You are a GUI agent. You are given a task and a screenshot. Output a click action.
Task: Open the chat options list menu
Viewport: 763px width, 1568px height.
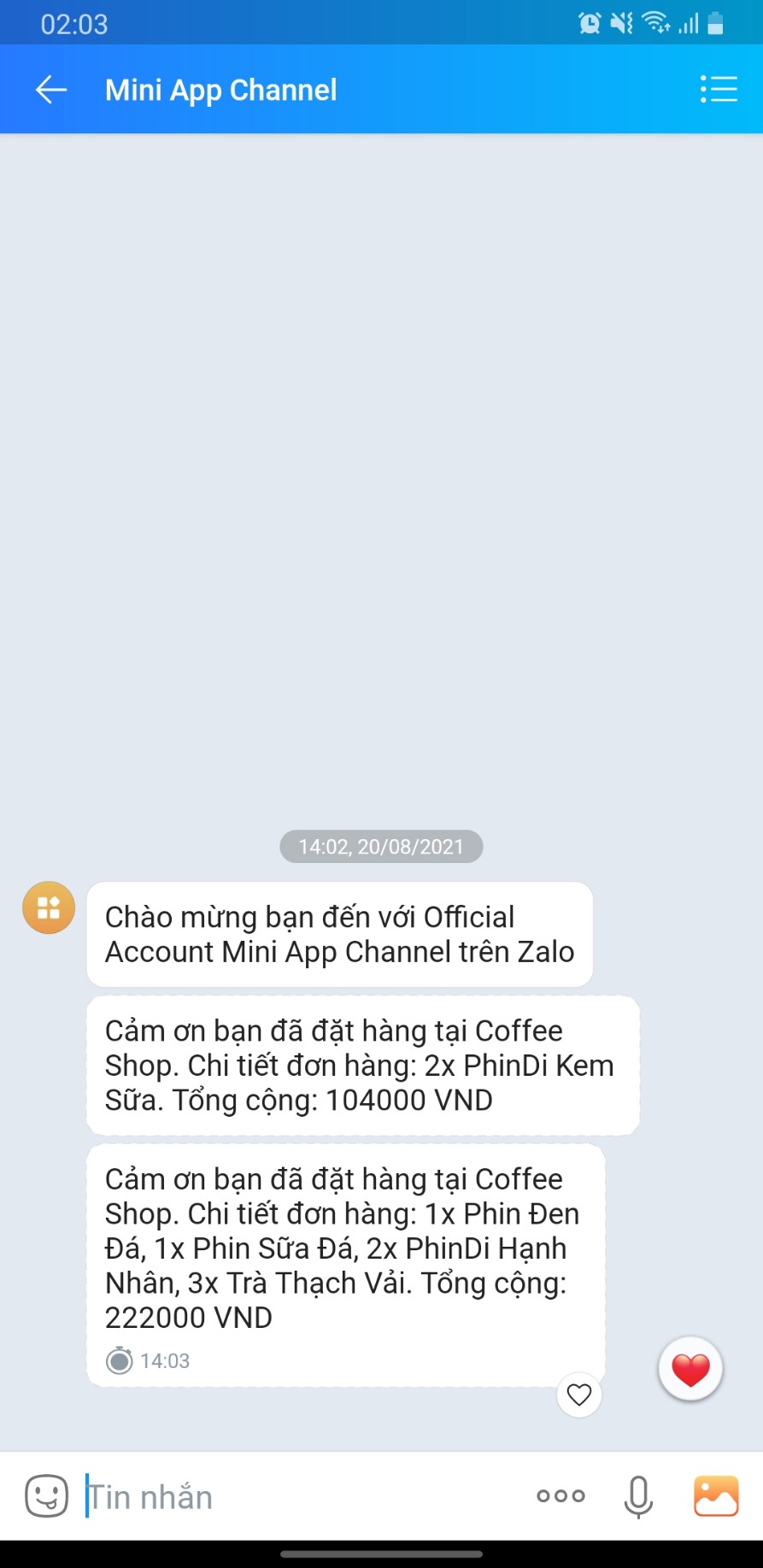point(718,90)
